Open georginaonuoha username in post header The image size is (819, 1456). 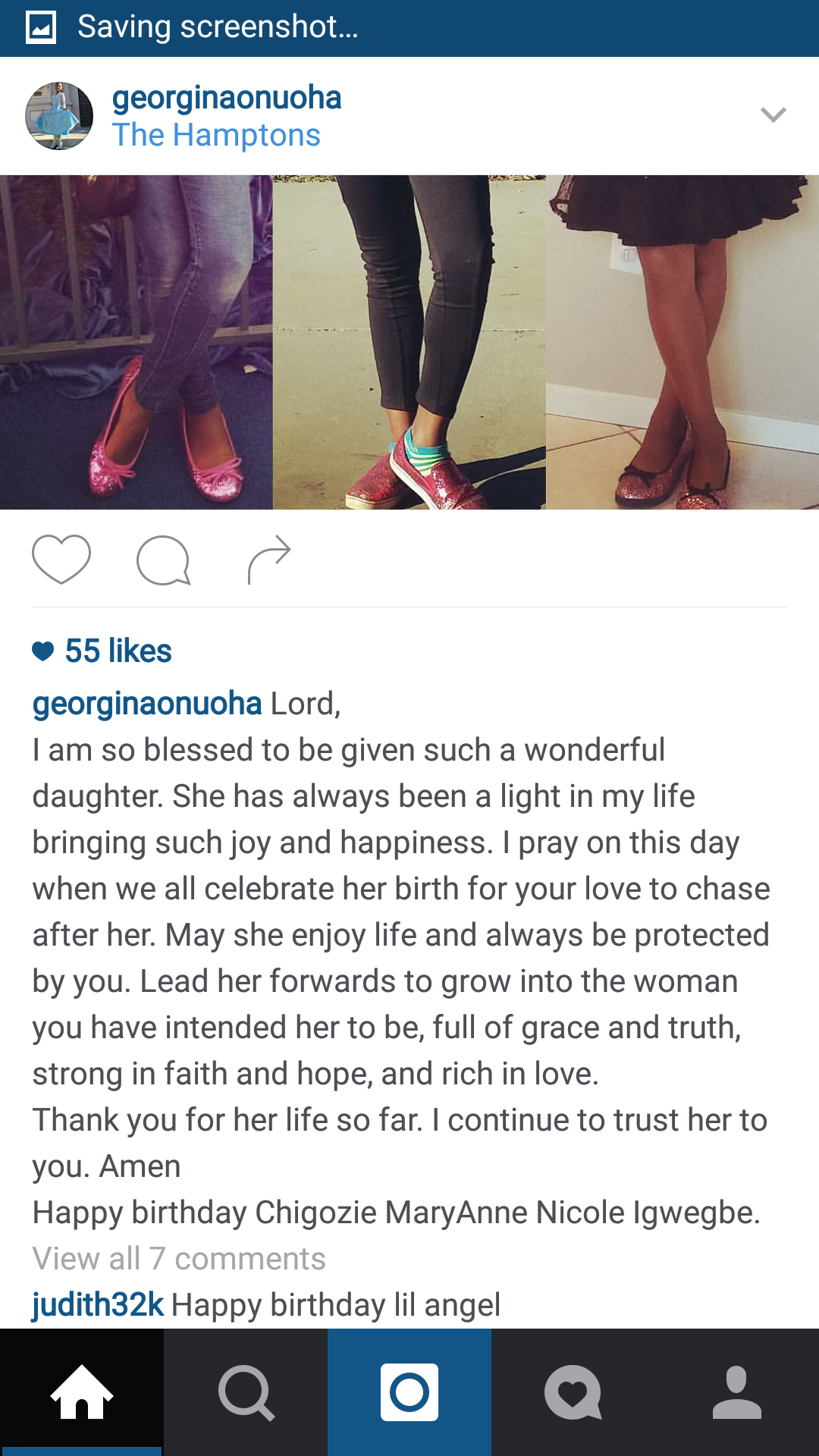[x=227, y=98]
